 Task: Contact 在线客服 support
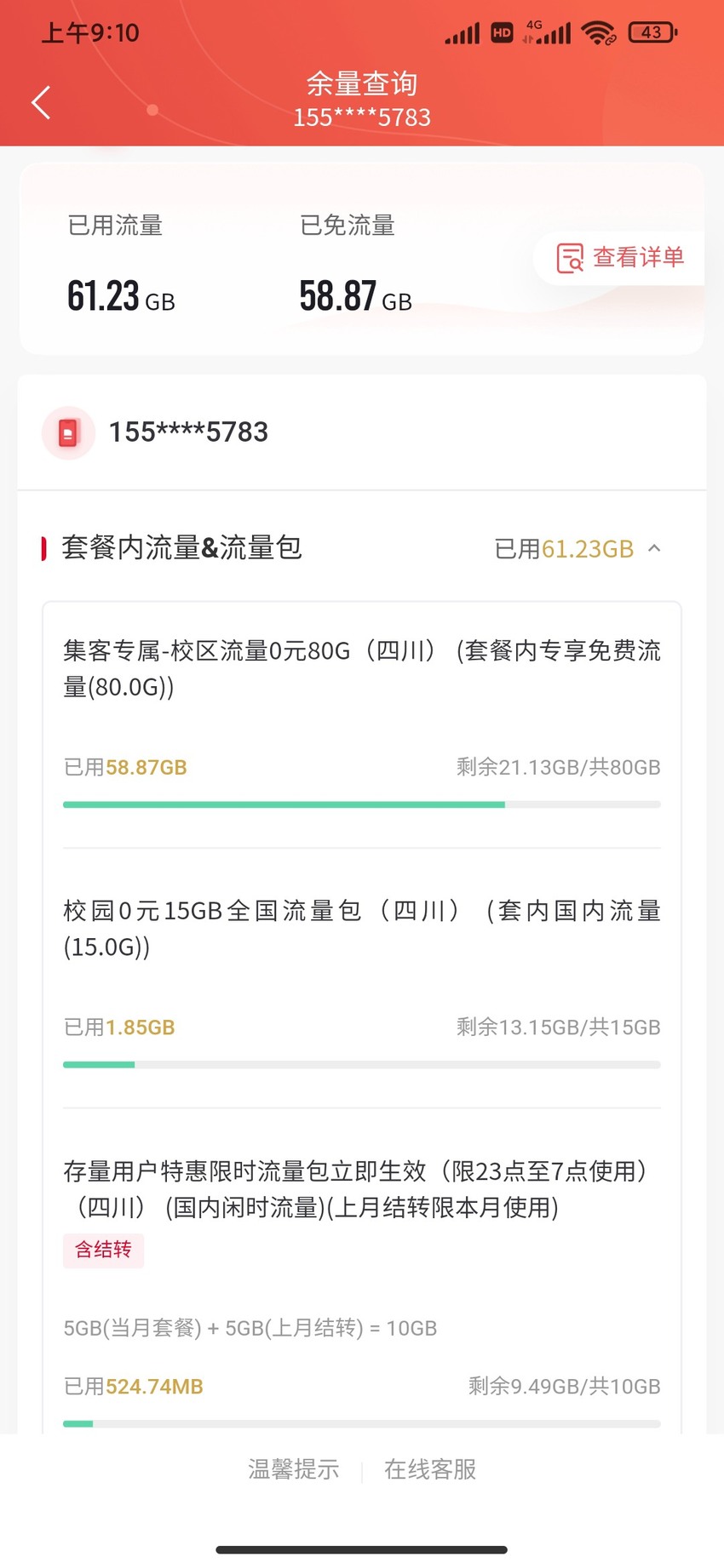[x=430, y=1468]
